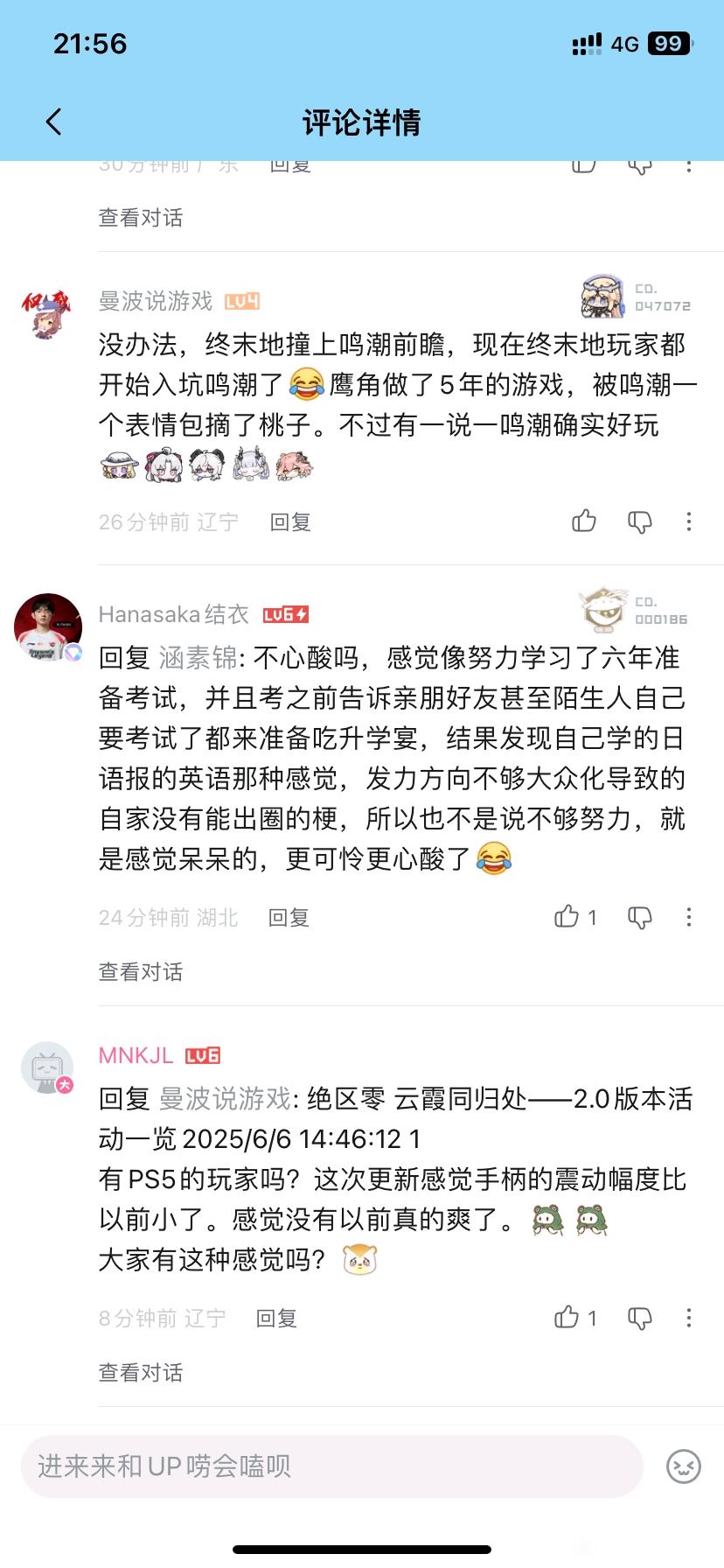Reply to MNKJL's comment
This screenshot has width=724, height=1568.
point(276,1318)
